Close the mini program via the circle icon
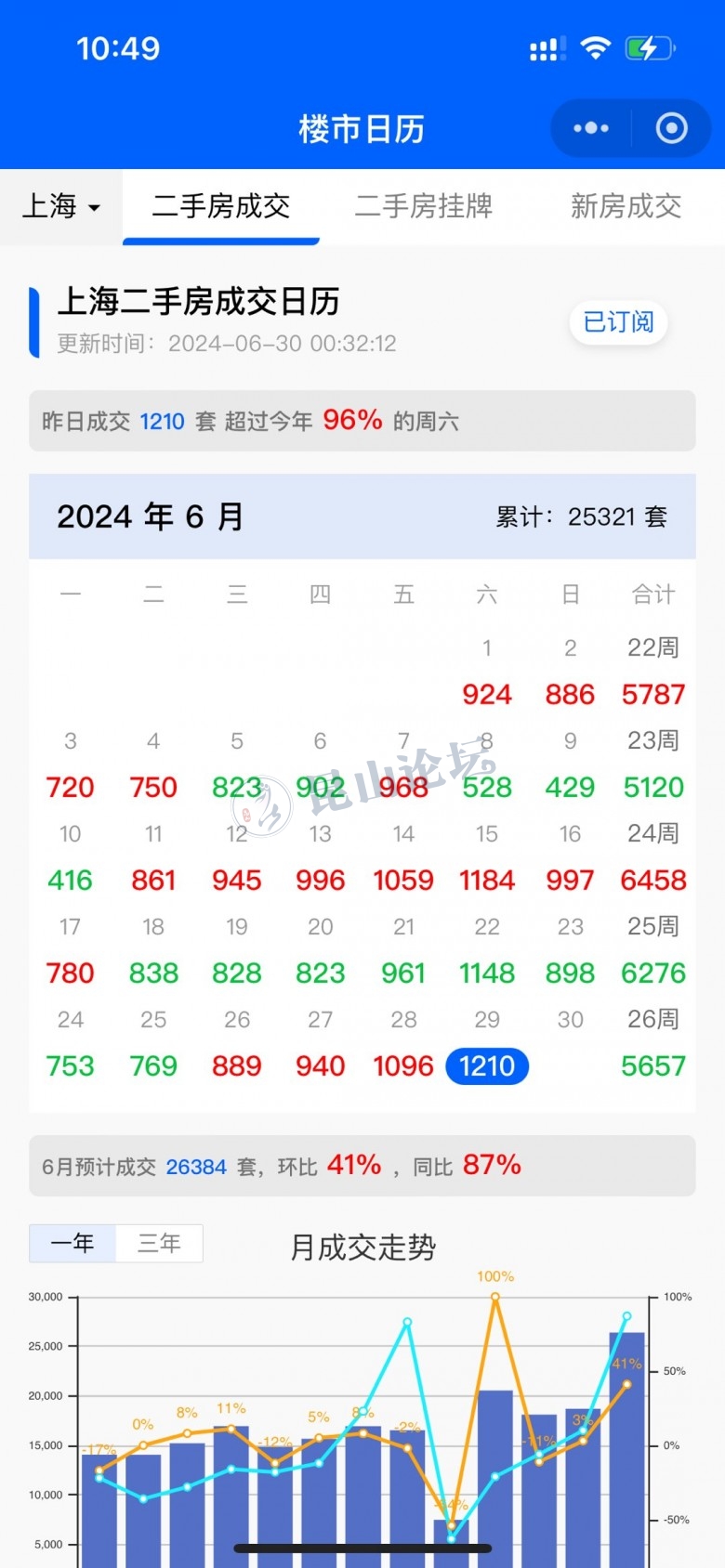This screenshot has height=1568, width=725. point(671,128)
